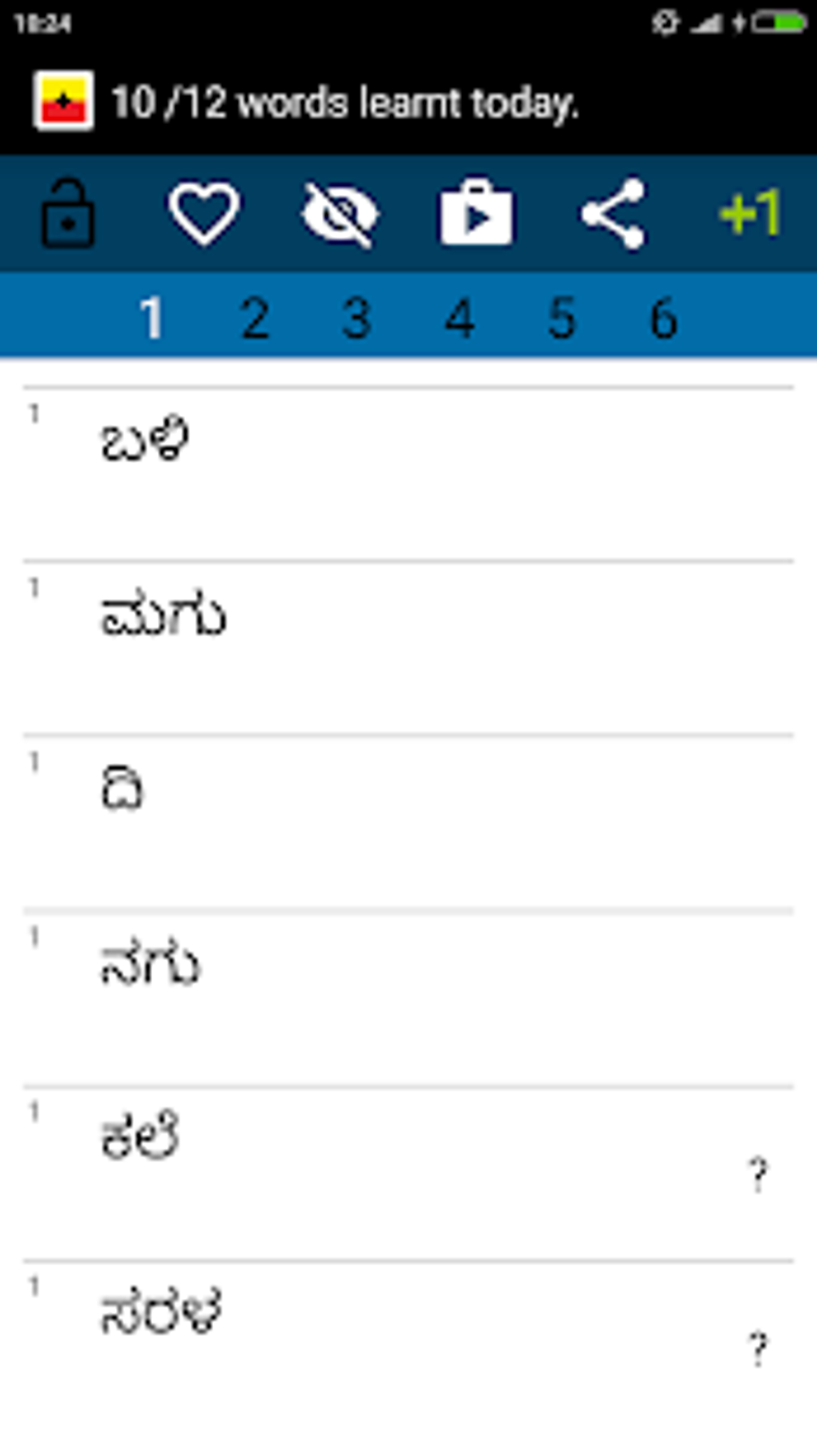Tap the unlock padlock icon
The image size is (817, 1456).
pos(68,214)
